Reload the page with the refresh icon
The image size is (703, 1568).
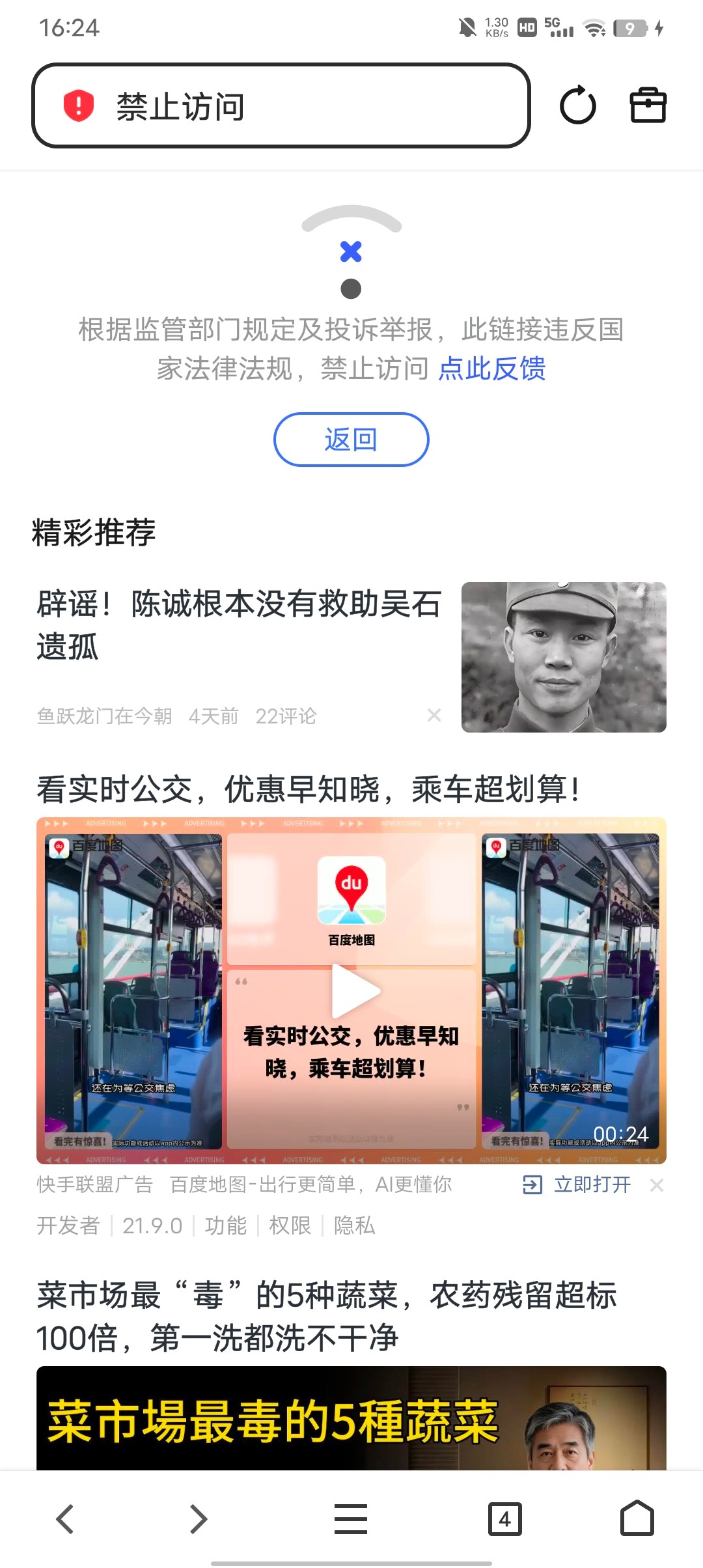tap(577, 106)
